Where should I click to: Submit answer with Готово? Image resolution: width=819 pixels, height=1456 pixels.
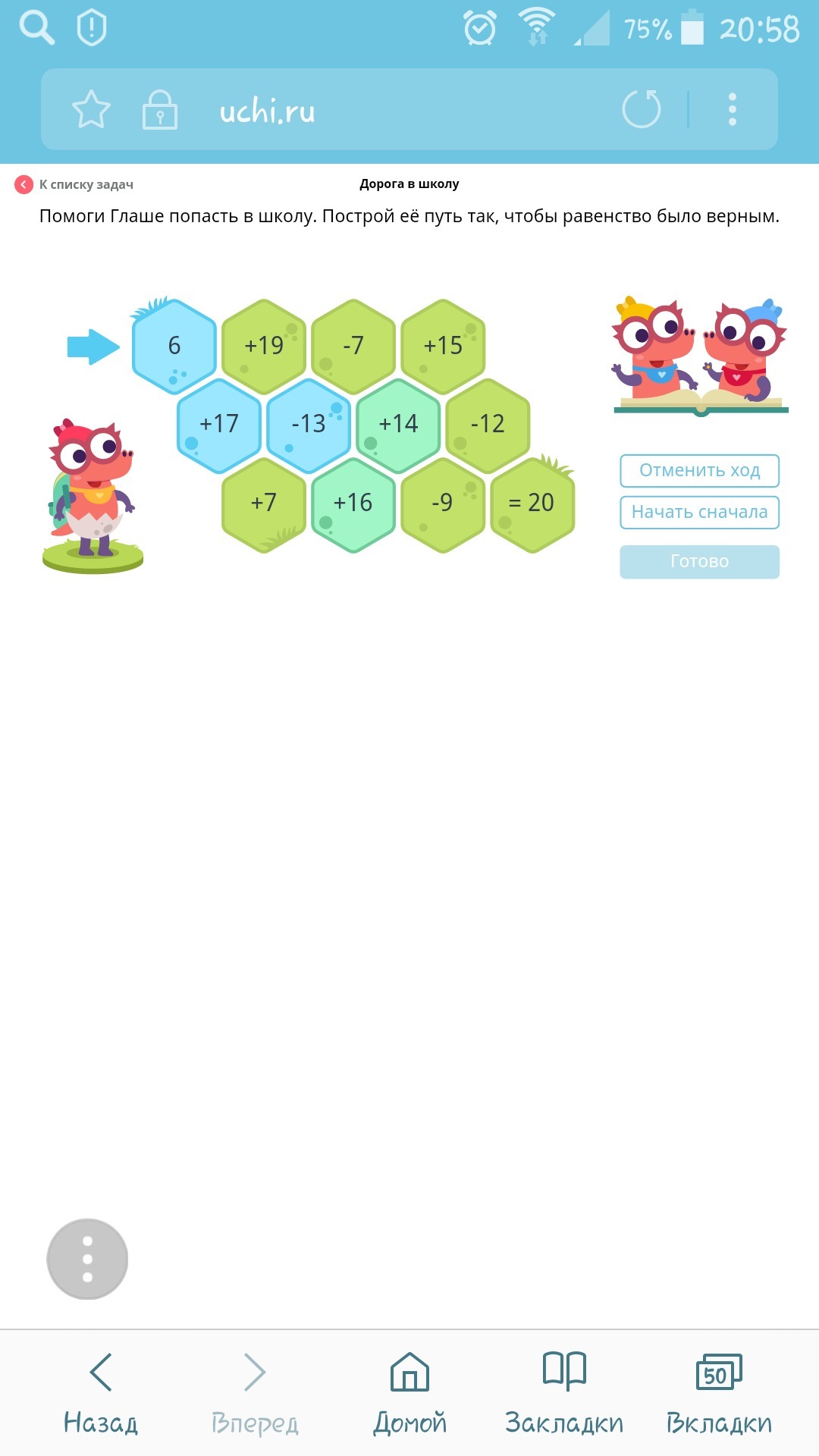click(x=699, y=562)
